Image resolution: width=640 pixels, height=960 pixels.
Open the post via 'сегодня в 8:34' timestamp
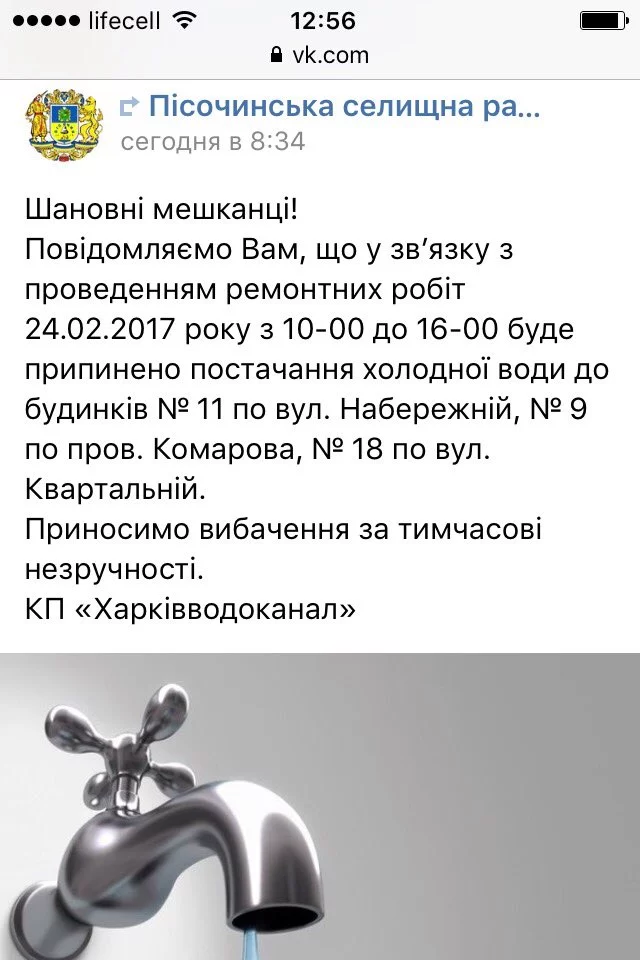click(213, 141)
